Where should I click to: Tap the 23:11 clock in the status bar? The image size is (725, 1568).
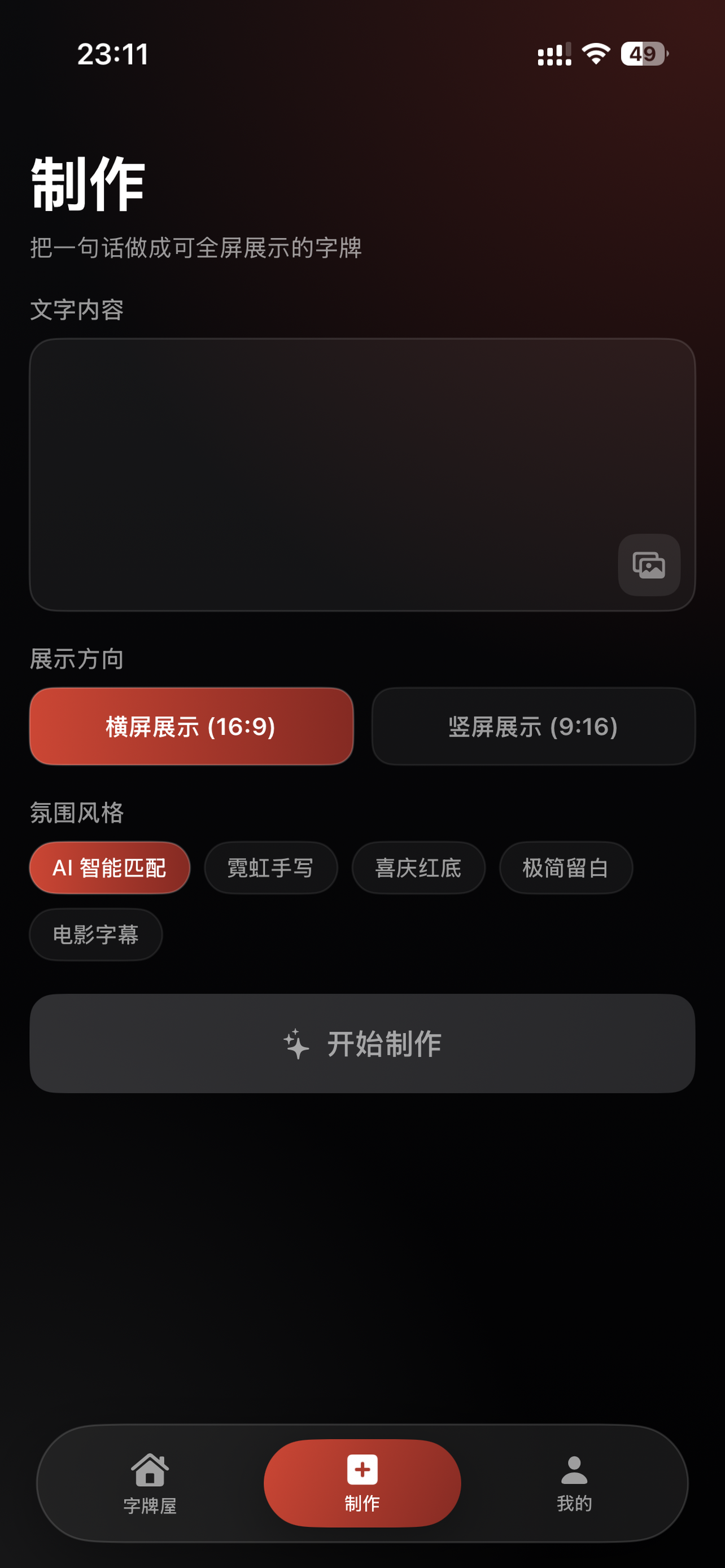click(x=112, y=55)
